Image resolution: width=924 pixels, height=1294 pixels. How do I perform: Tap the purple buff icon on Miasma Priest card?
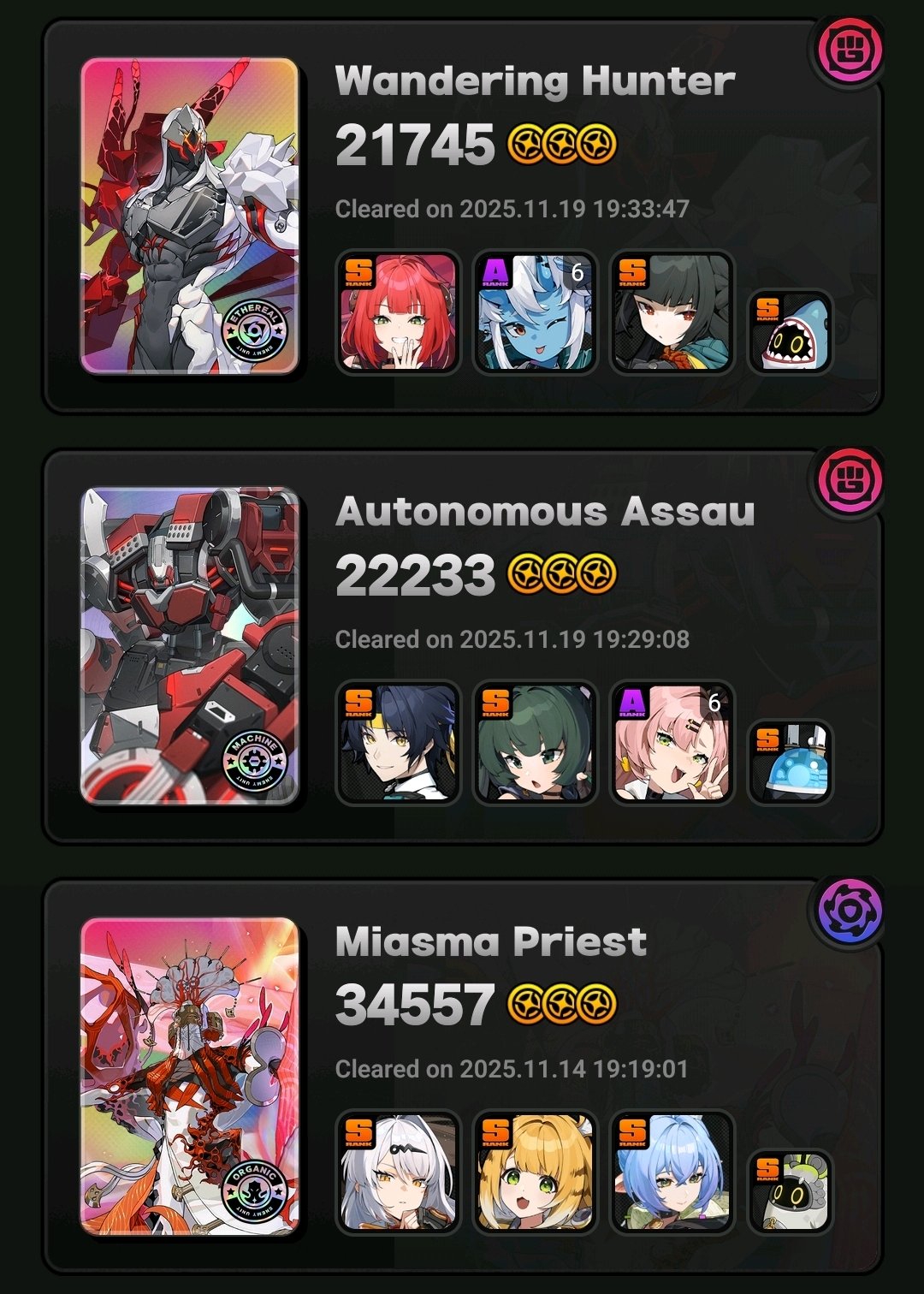click(846, 911)
